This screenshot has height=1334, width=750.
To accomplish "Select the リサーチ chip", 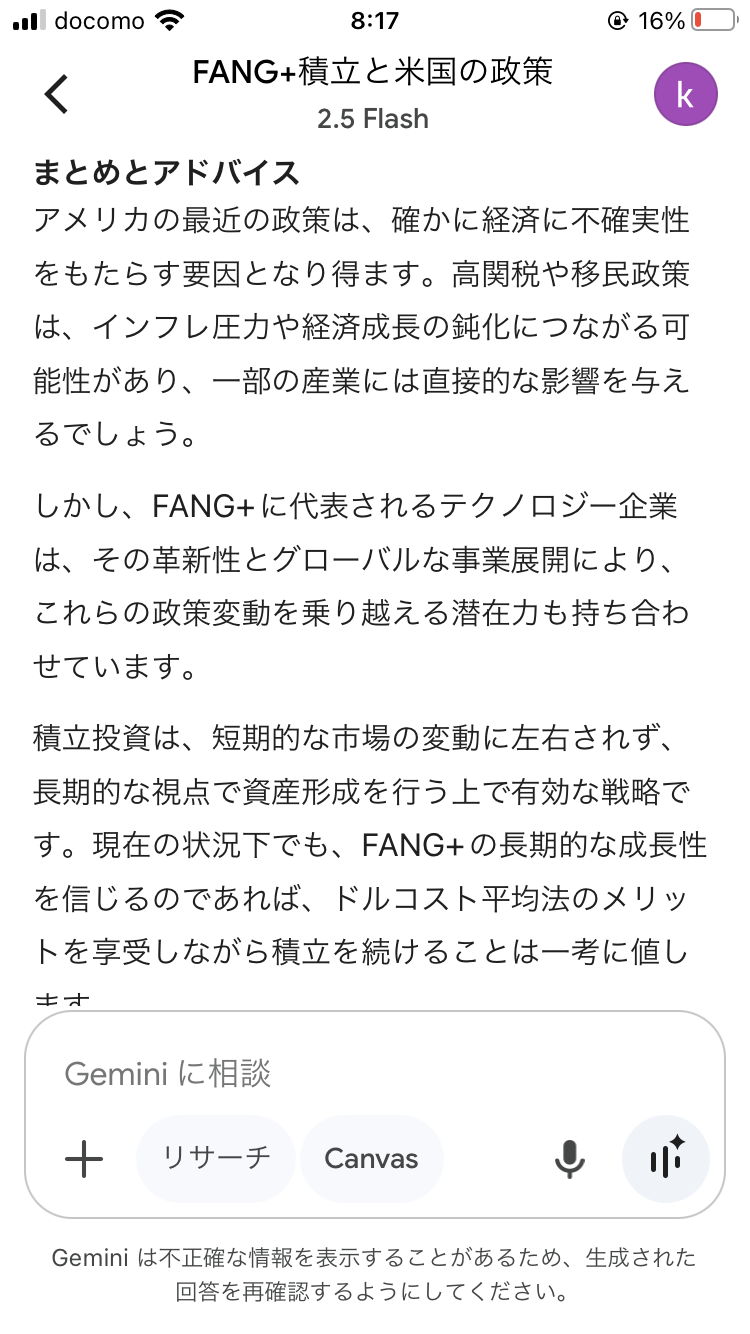I will pos(216,1158).
